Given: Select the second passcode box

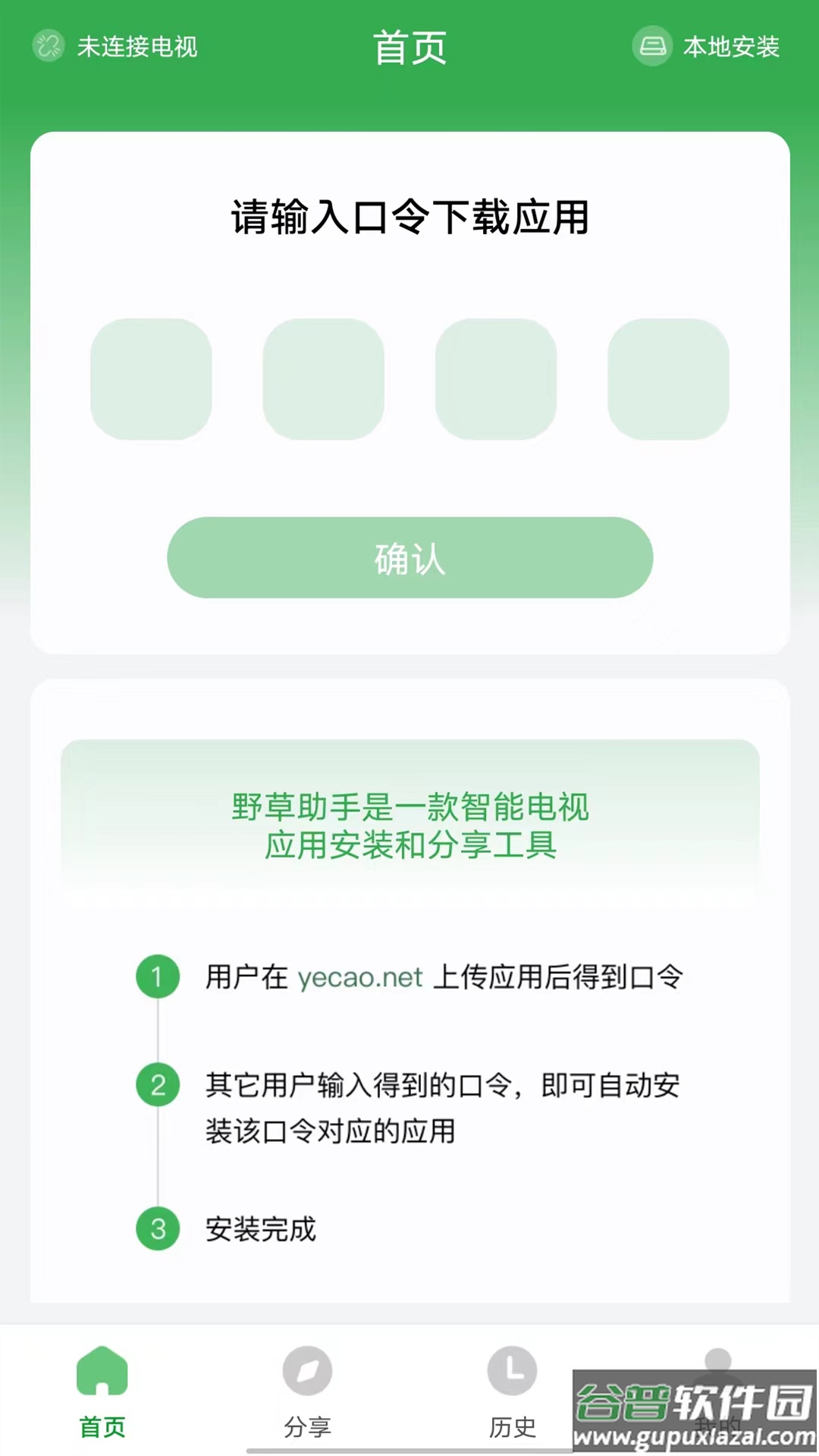Looking at the screenshot, I should click(x=324, y=379).
